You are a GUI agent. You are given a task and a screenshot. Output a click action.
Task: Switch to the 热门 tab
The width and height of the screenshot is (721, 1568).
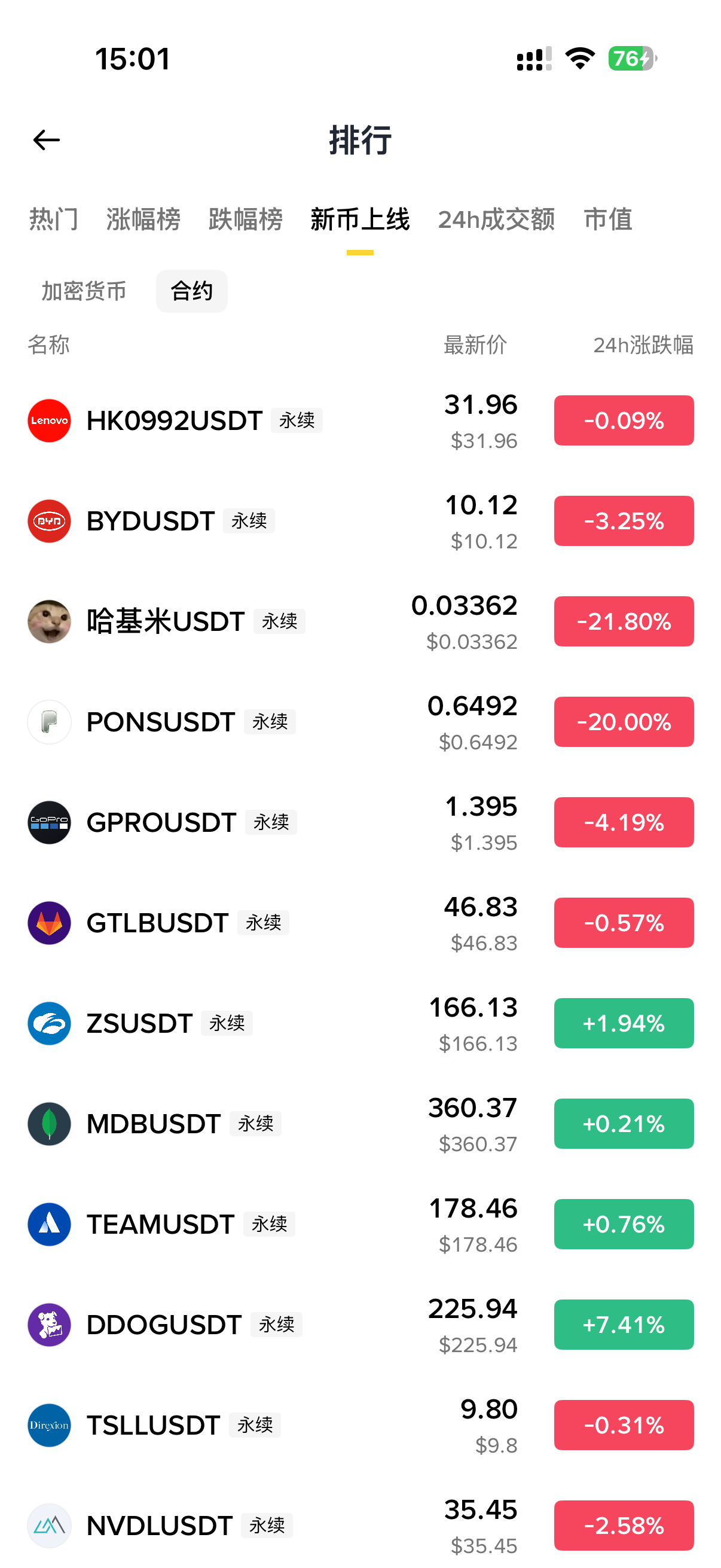pos(54,219)
